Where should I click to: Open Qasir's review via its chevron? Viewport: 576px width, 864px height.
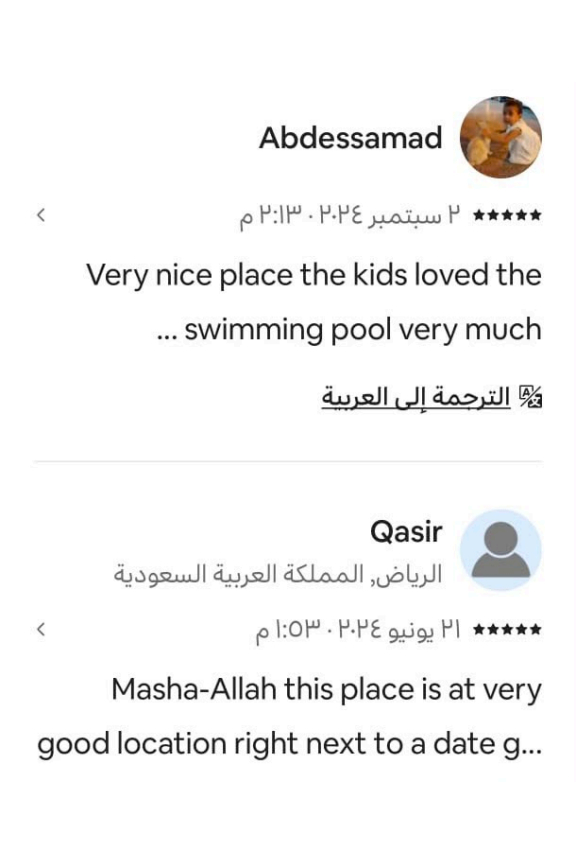40,629
